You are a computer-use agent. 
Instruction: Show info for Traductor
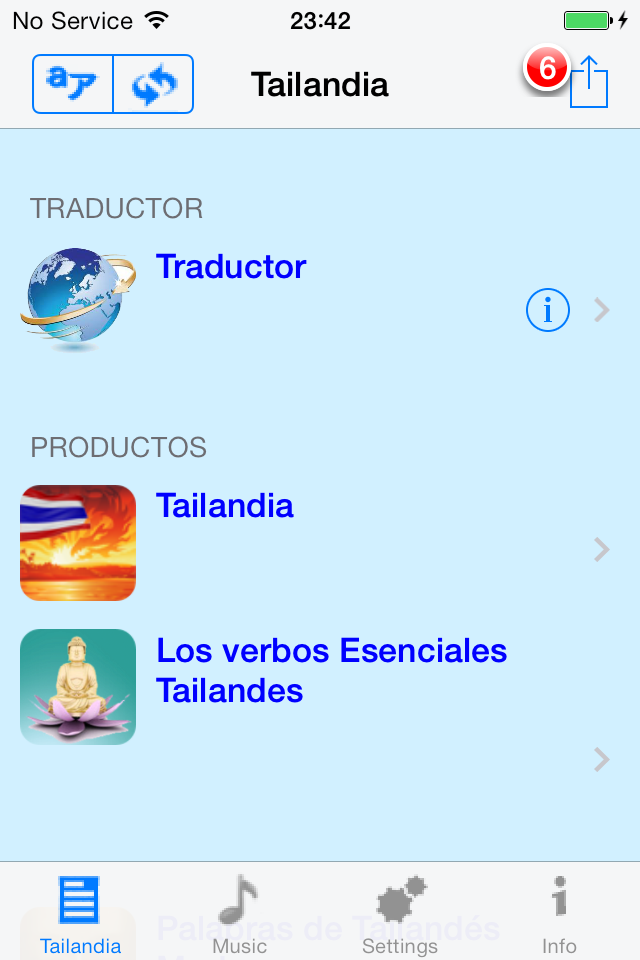coord(547,311)
